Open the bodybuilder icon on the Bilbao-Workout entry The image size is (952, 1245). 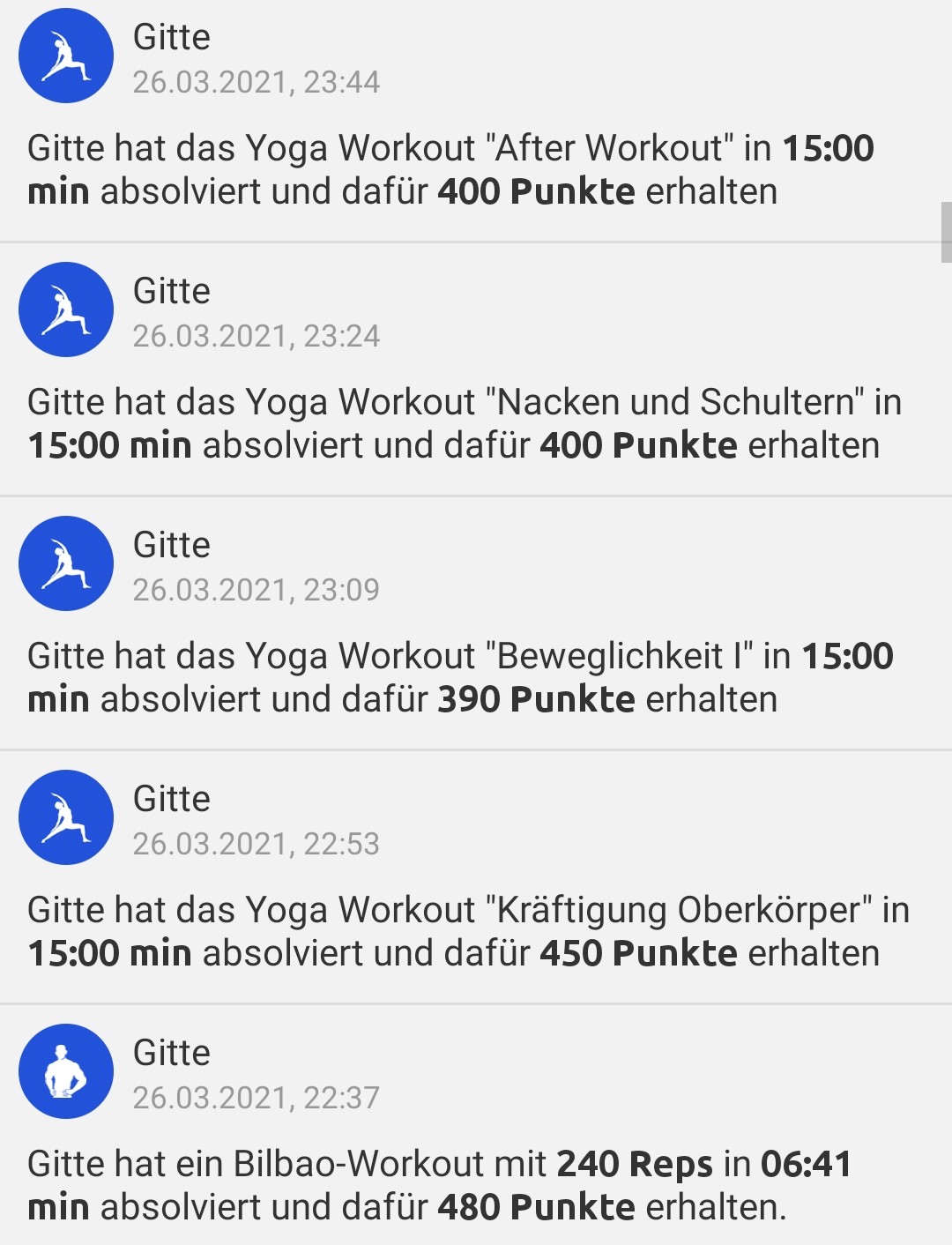66,1071
